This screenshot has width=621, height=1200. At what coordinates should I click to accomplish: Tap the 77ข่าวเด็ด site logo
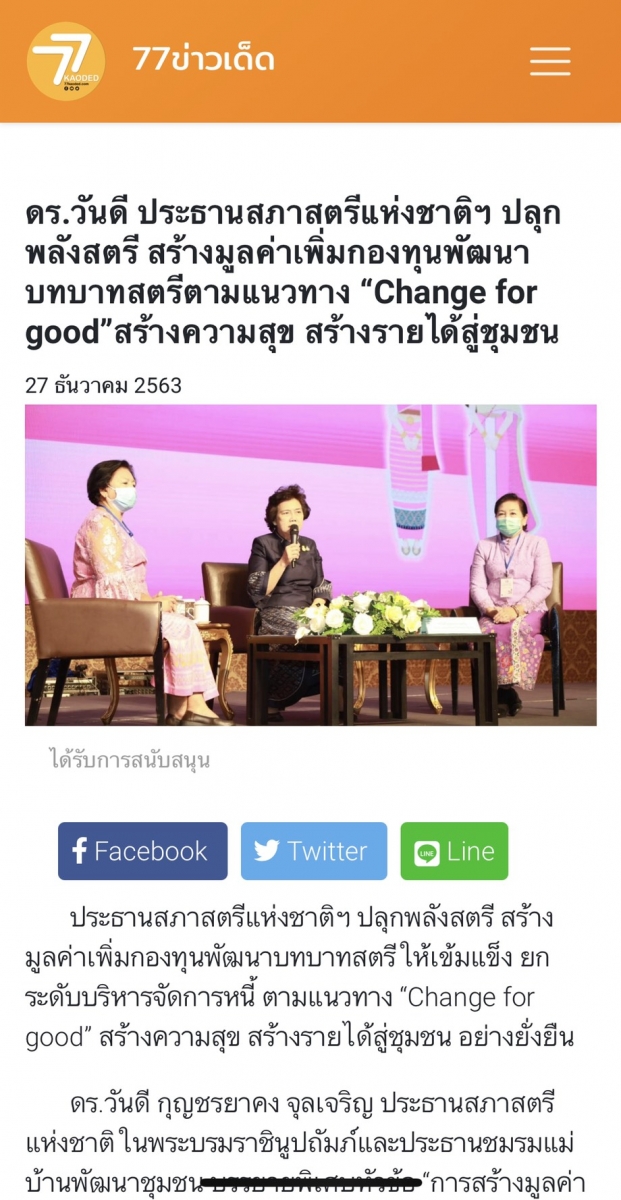pos(66,61)
